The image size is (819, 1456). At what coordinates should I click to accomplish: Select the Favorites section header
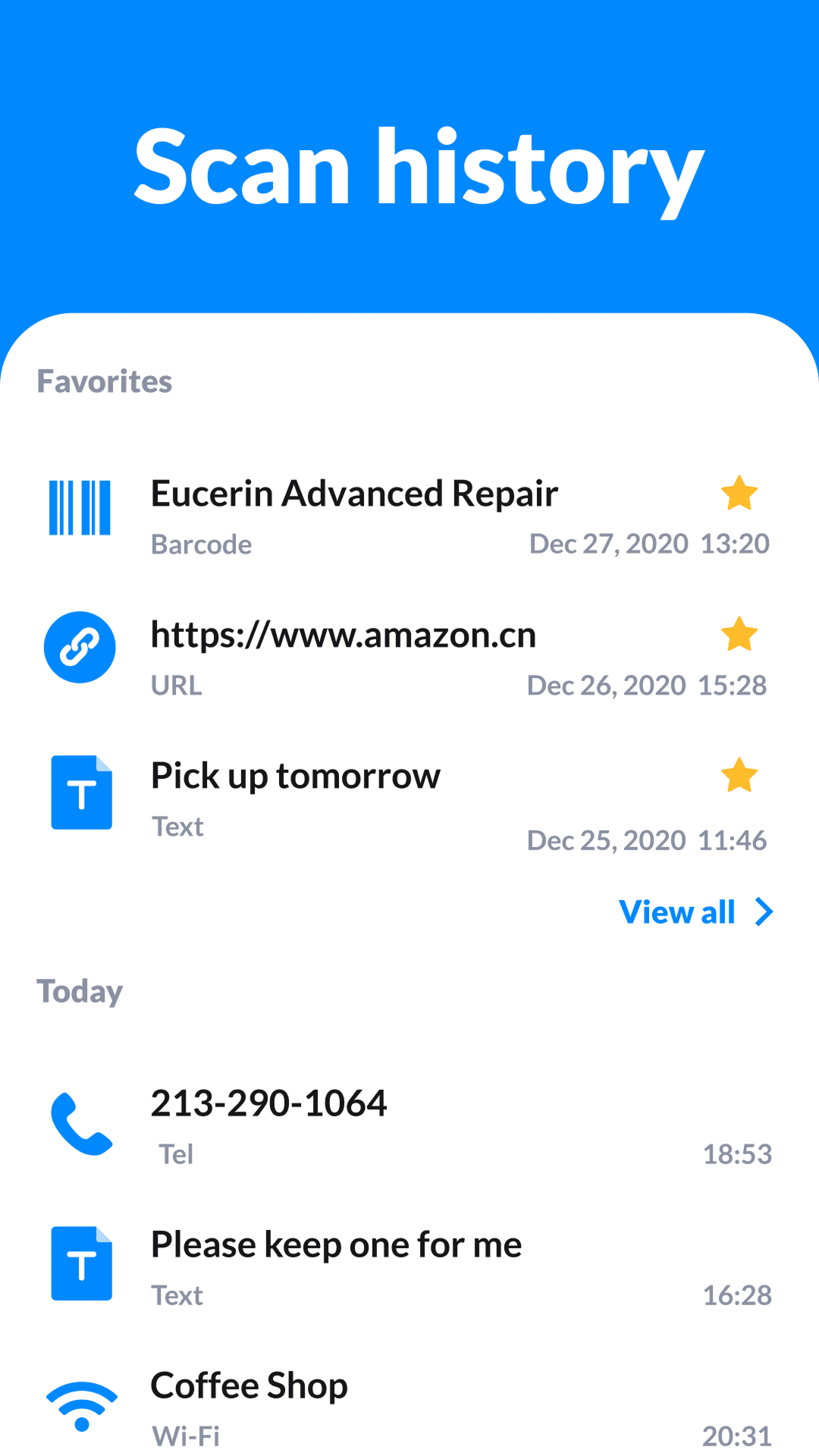105,381
